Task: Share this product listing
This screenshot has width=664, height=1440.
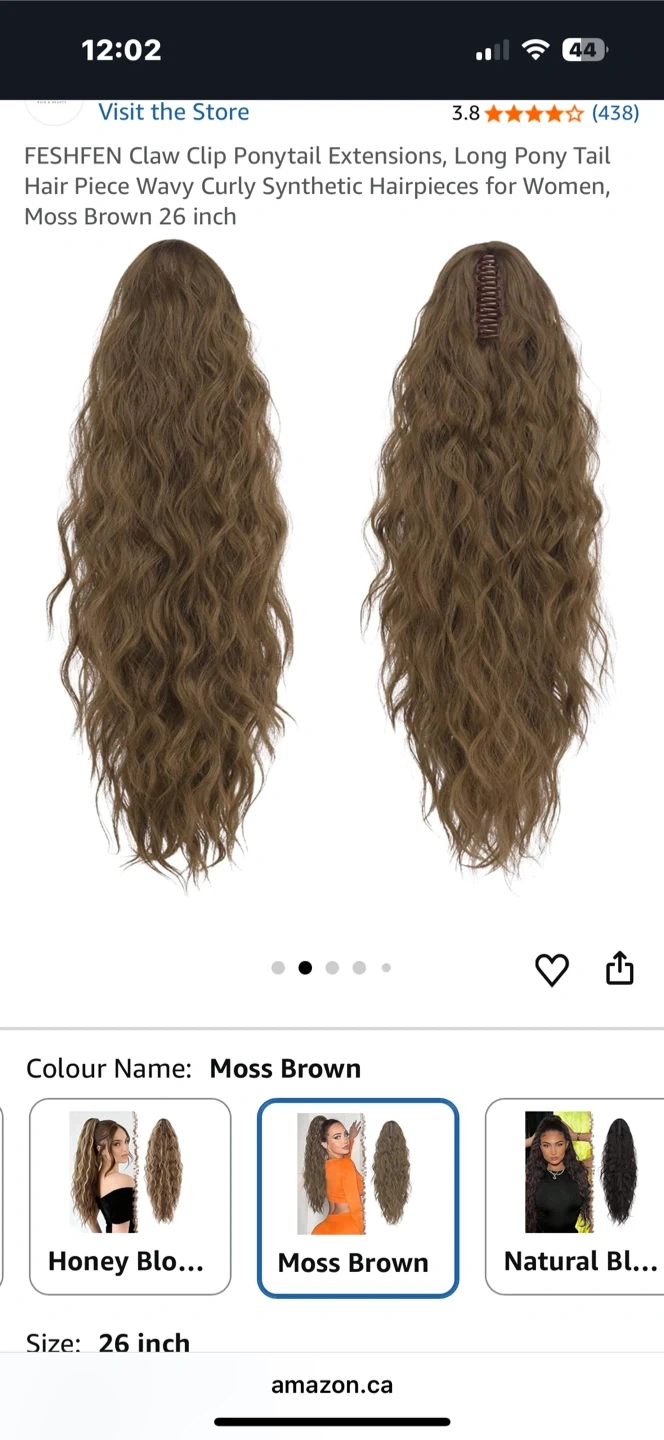Action: pos(620,968)
